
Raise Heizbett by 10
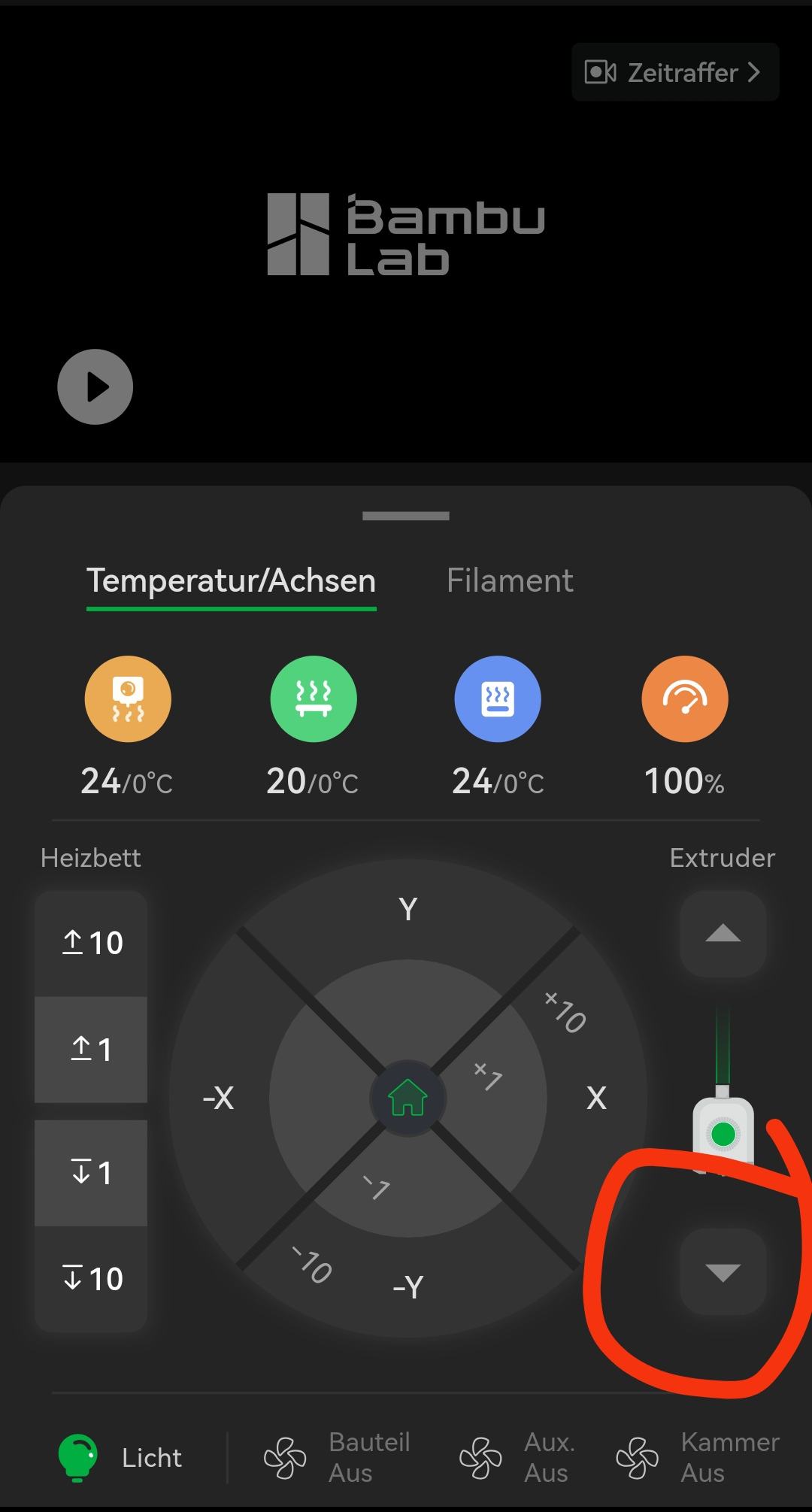click(91, 943)
